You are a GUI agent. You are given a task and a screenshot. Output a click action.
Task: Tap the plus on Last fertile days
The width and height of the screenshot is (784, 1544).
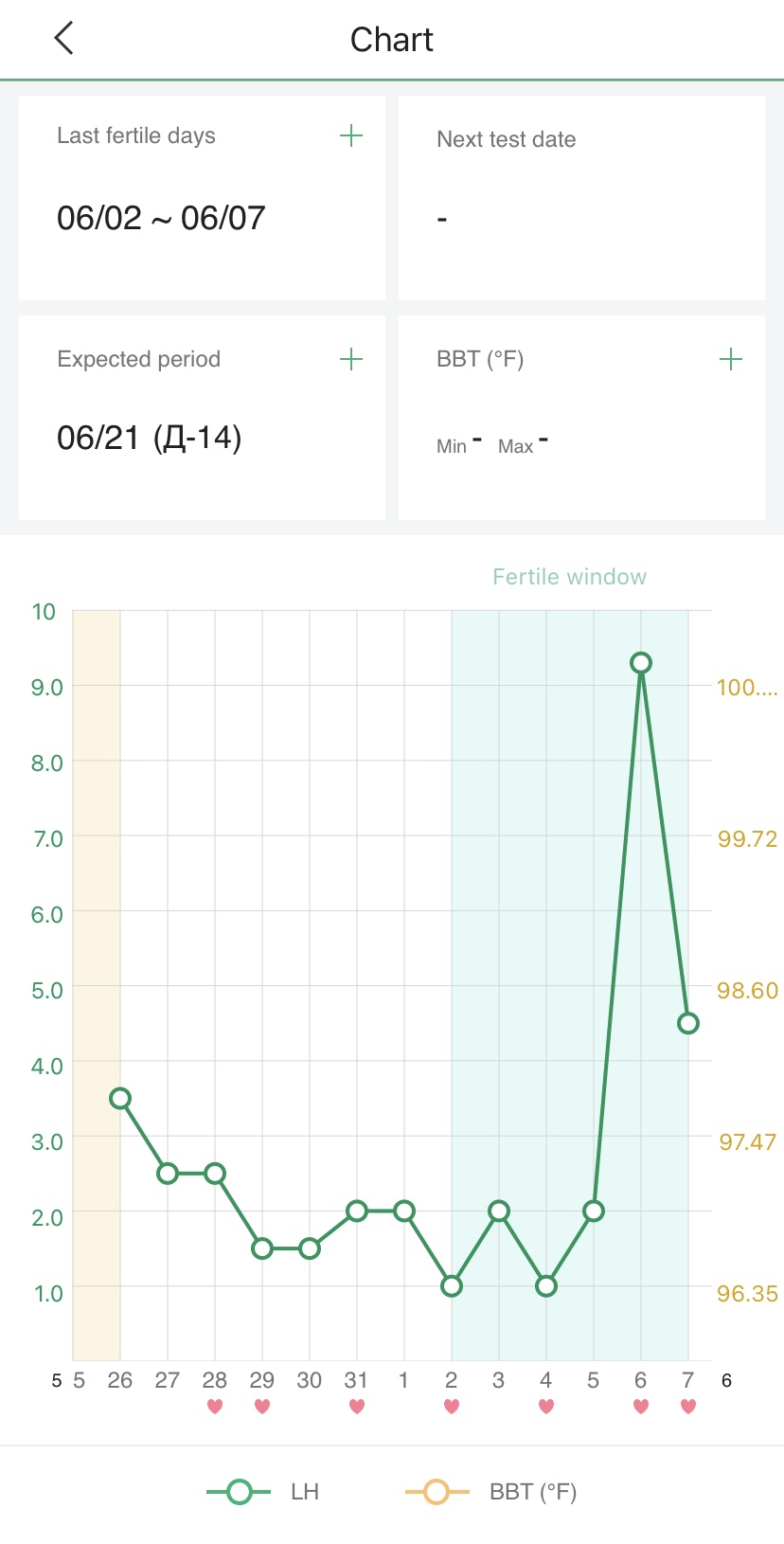pos(351,135)
